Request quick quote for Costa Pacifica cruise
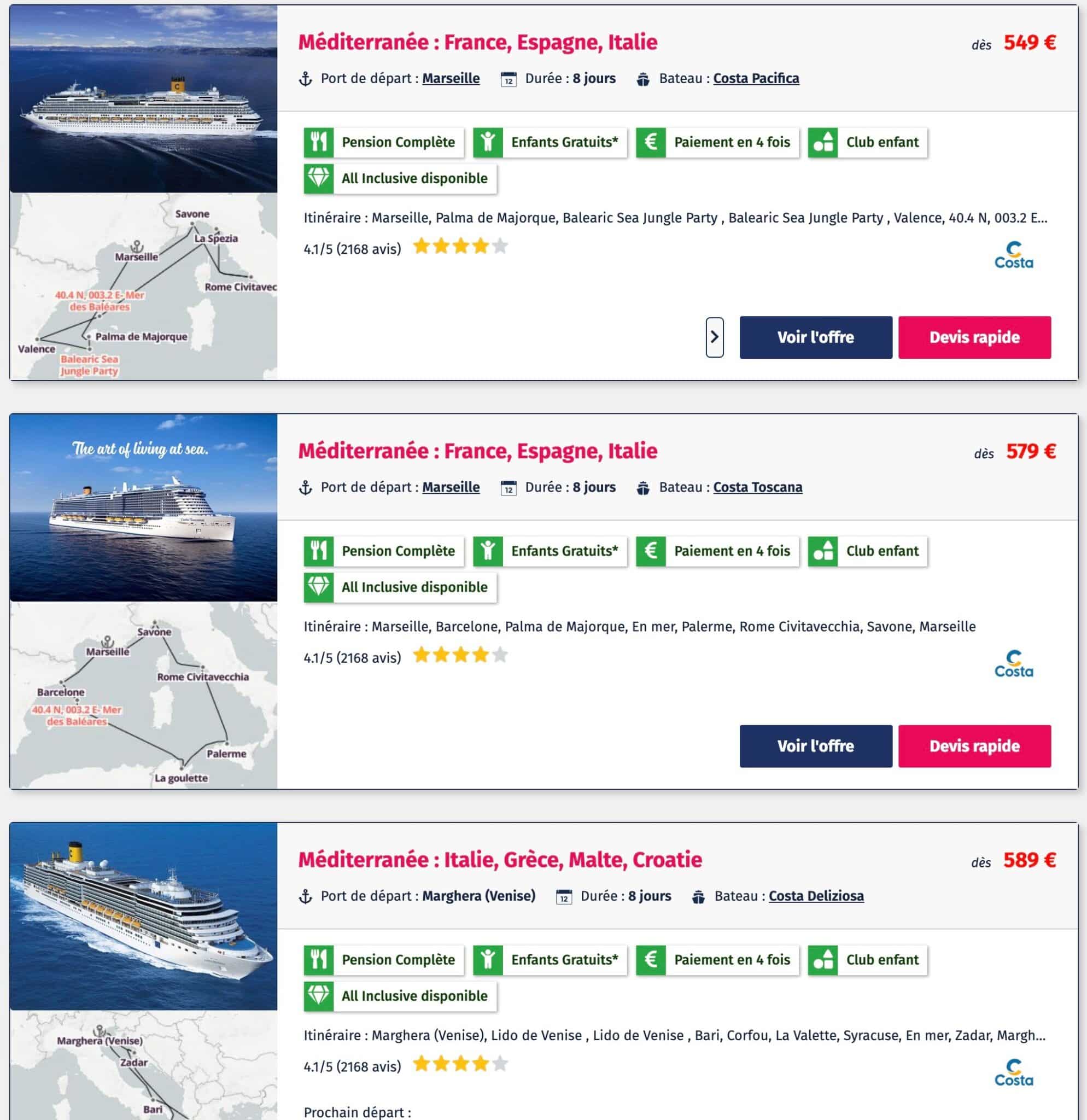This screenshot has width=1087, height=1120. (x=974, y=337)
